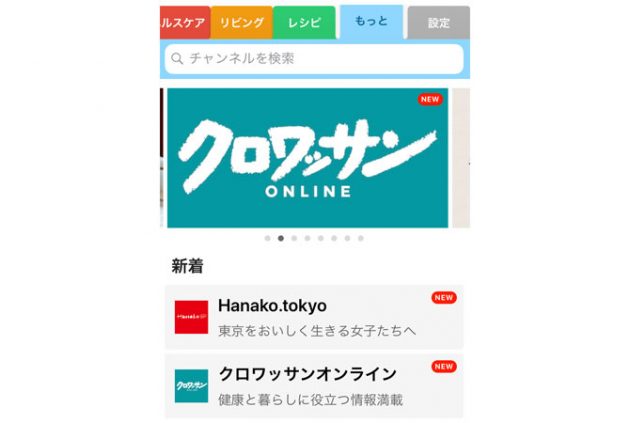
Task: Open the Hanako.tokyo channel row
Action: (314, 317)
